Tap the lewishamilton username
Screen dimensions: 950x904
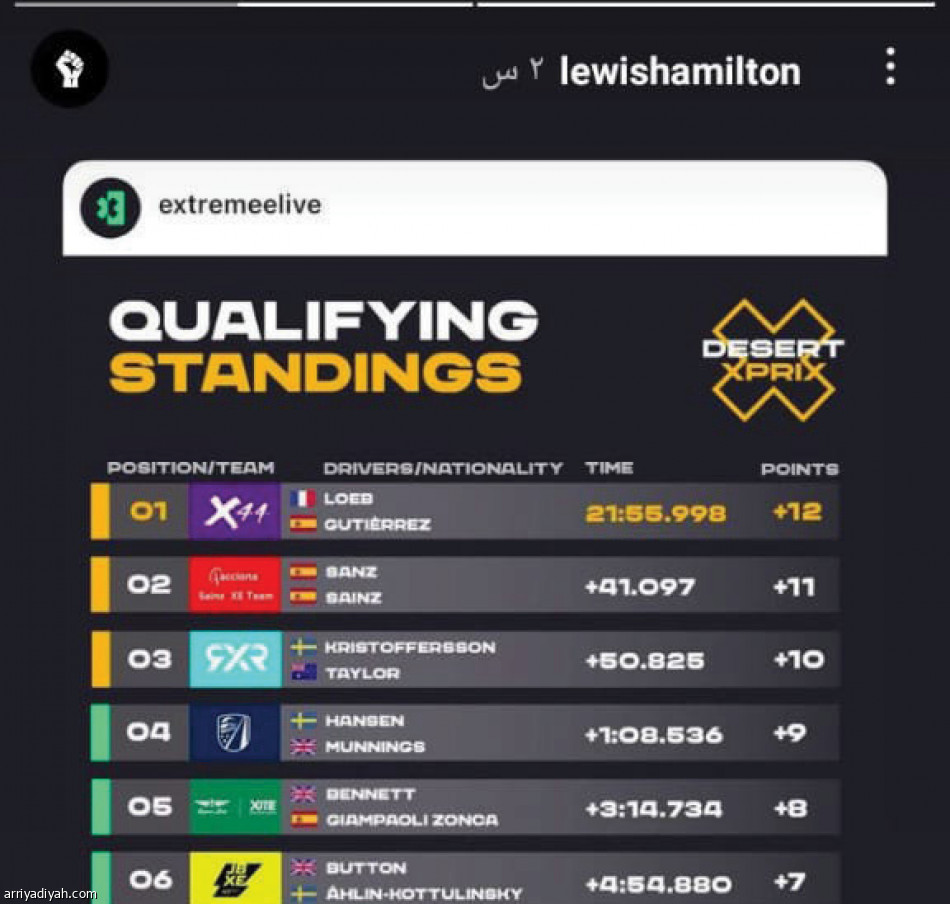(x=680, y=71)
